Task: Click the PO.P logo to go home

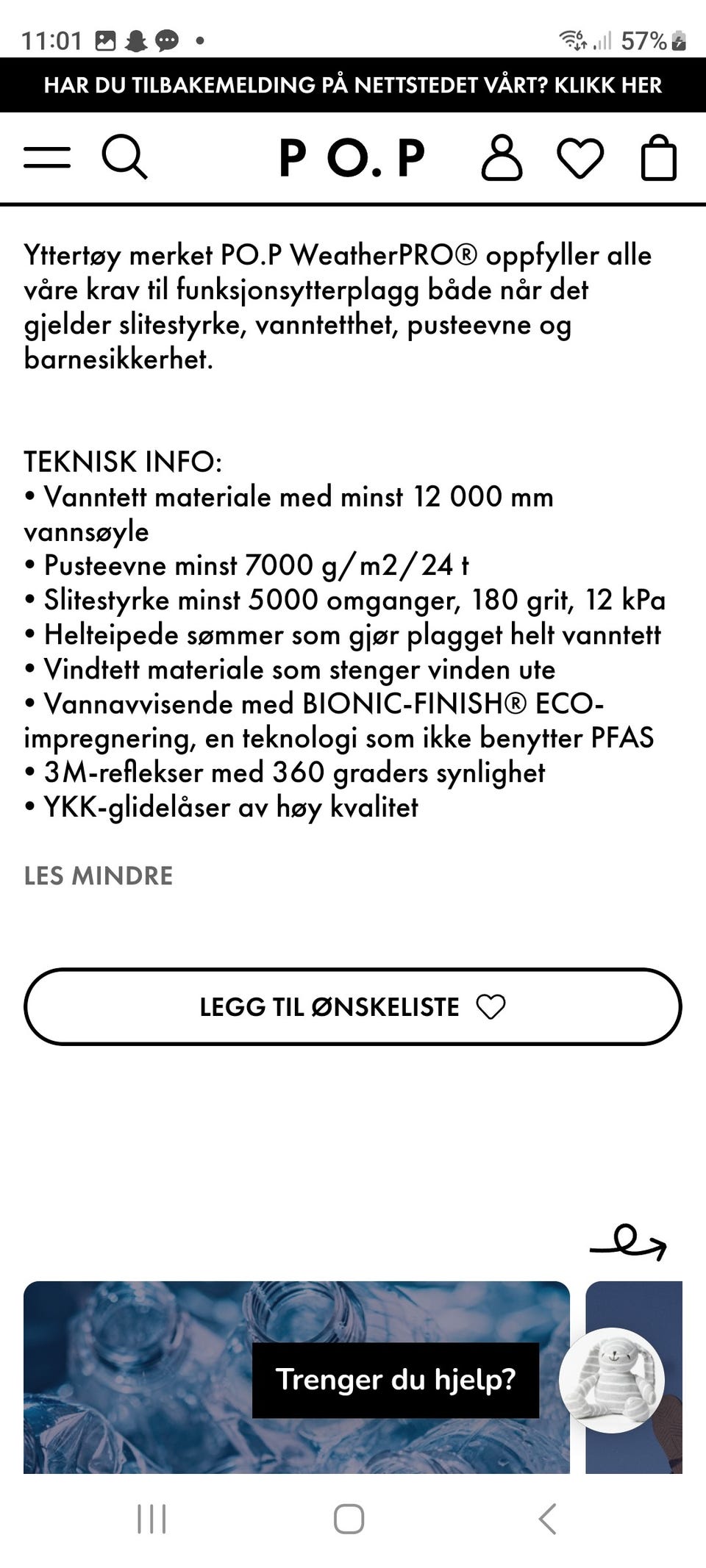Action: 353,154
